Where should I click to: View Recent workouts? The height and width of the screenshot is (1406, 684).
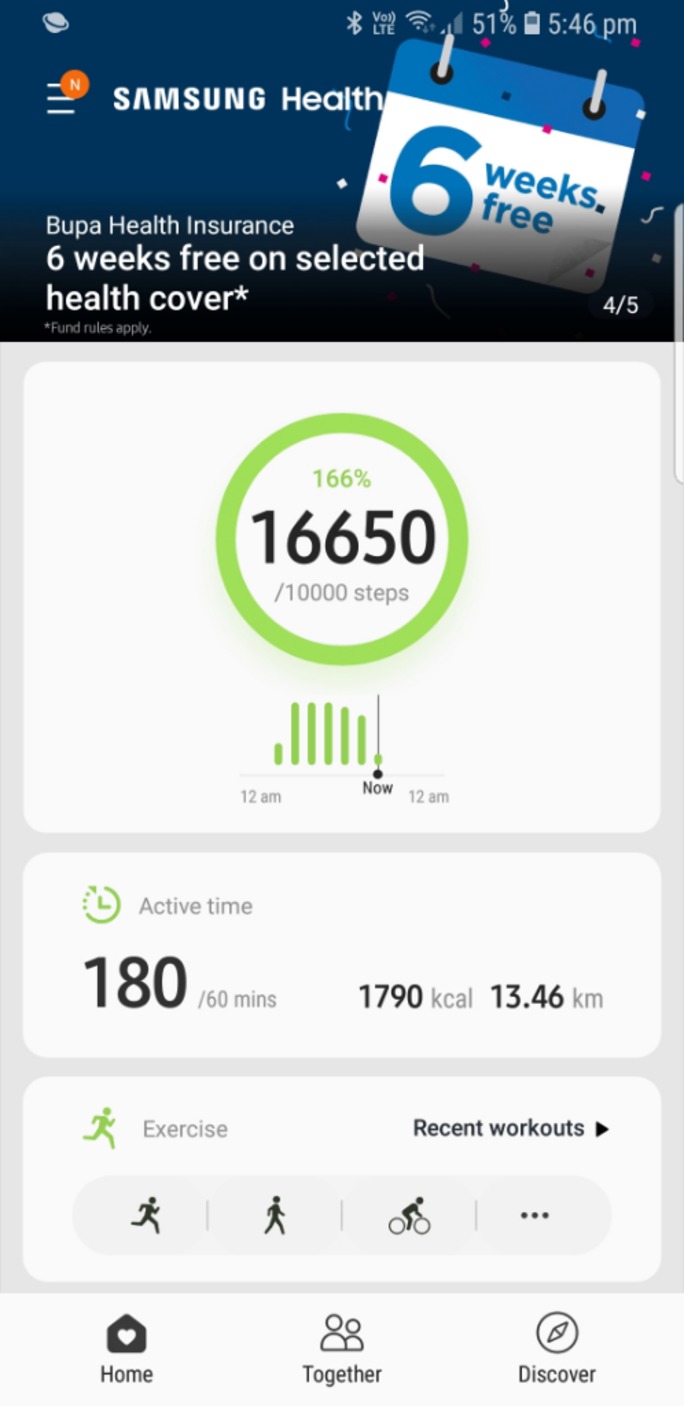coord(511,1129)
